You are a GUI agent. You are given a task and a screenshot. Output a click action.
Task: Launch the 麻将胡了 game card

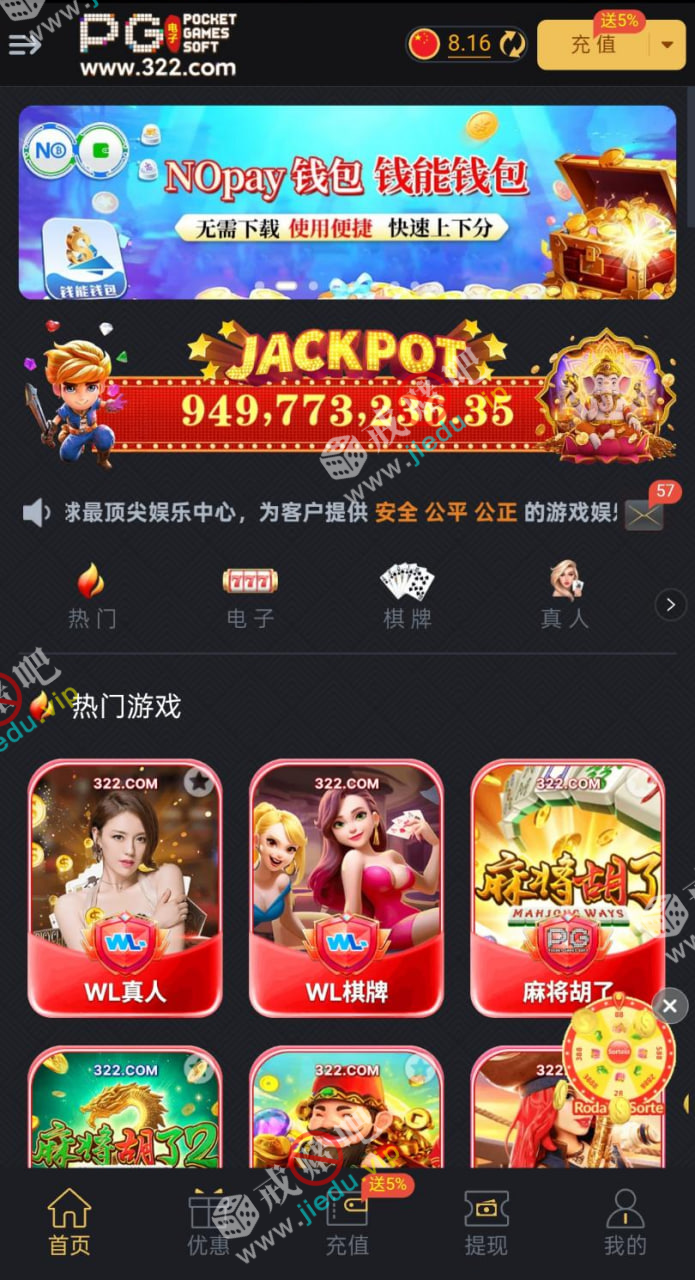[567, 888]
